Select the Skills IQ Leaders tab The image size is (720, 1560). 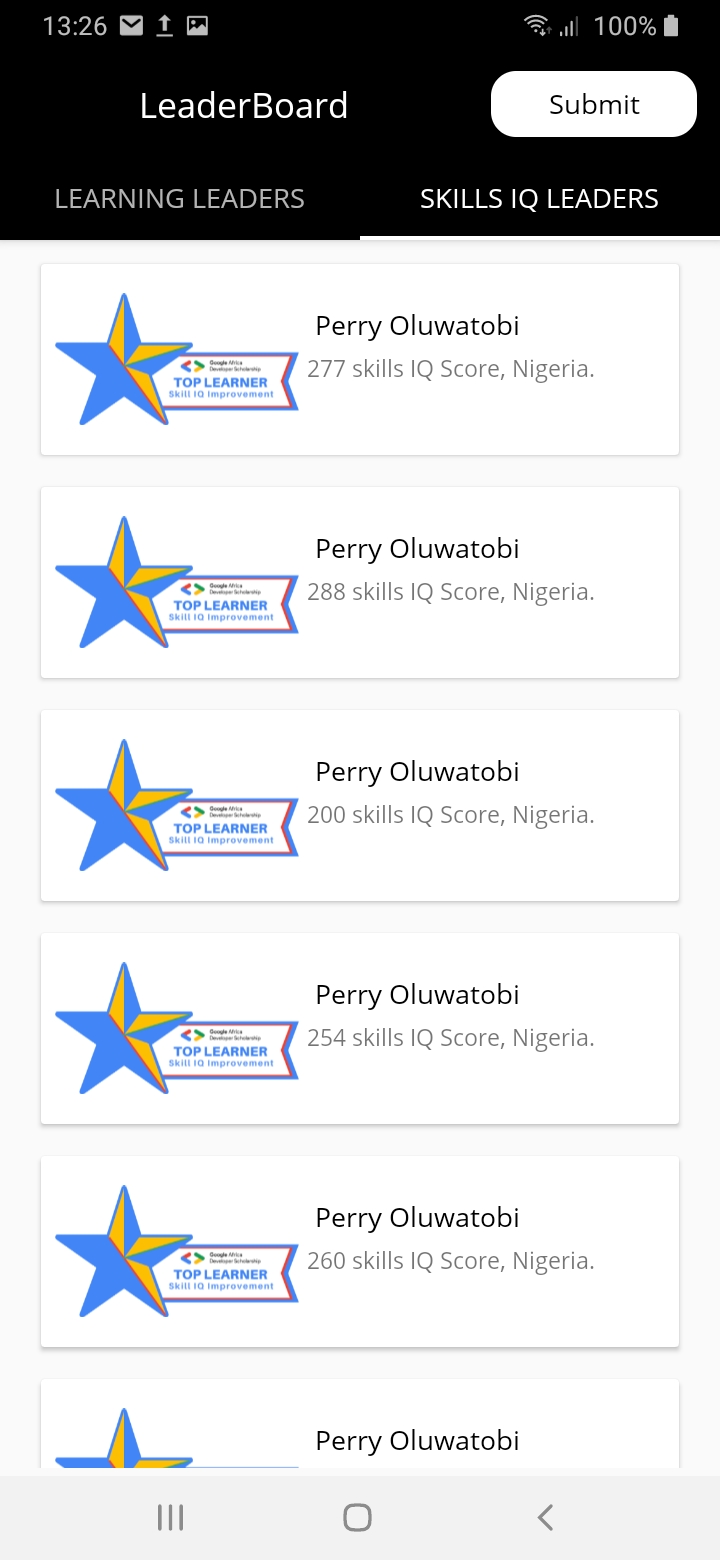(539, 198)
